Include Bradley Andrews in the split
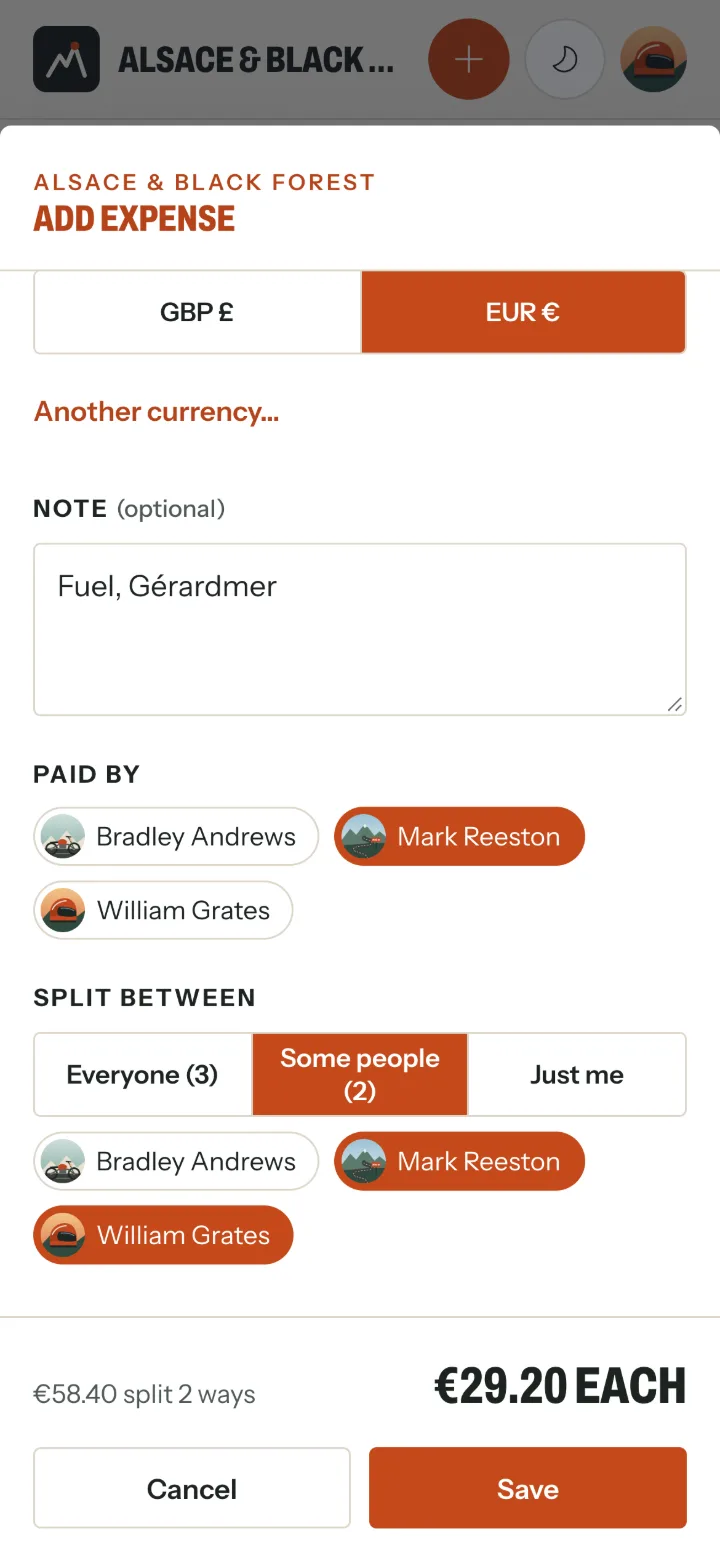Viewport: 720px width, 1558px height. coord(176,1161)
